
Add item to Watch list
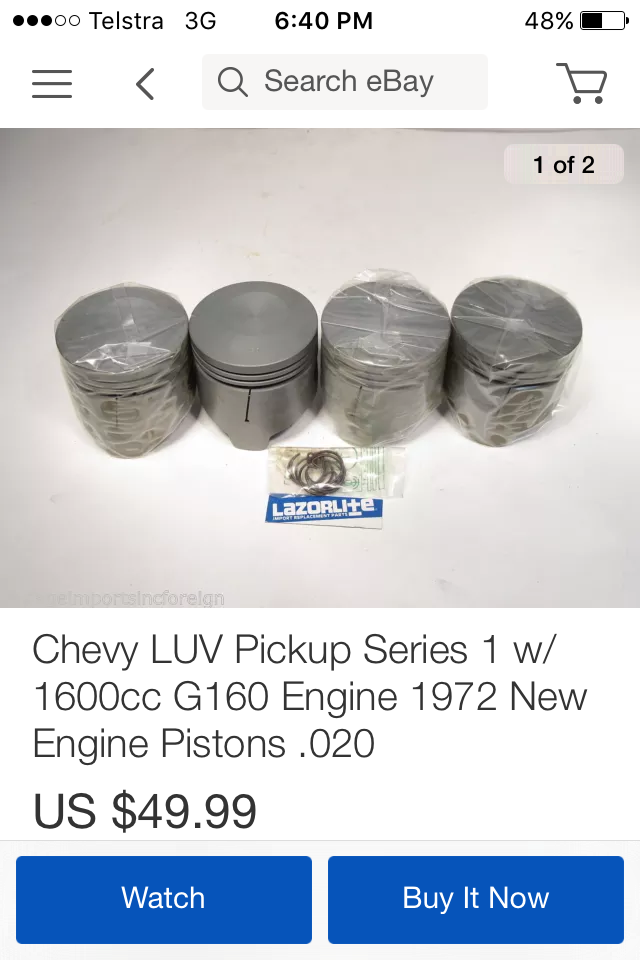tap(164, 899)
